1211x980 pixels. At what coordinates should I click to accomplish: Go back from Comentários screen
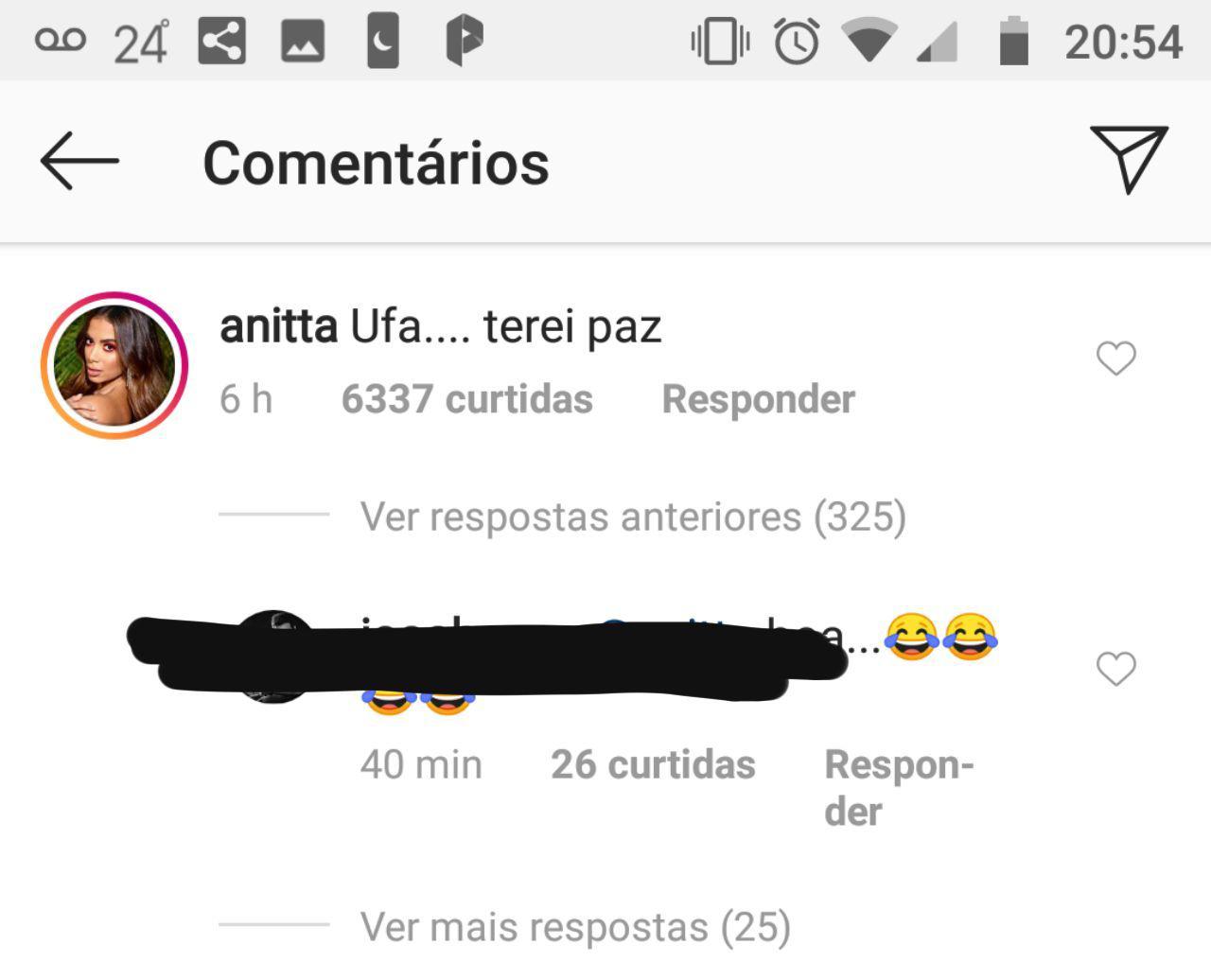(79, 162)
